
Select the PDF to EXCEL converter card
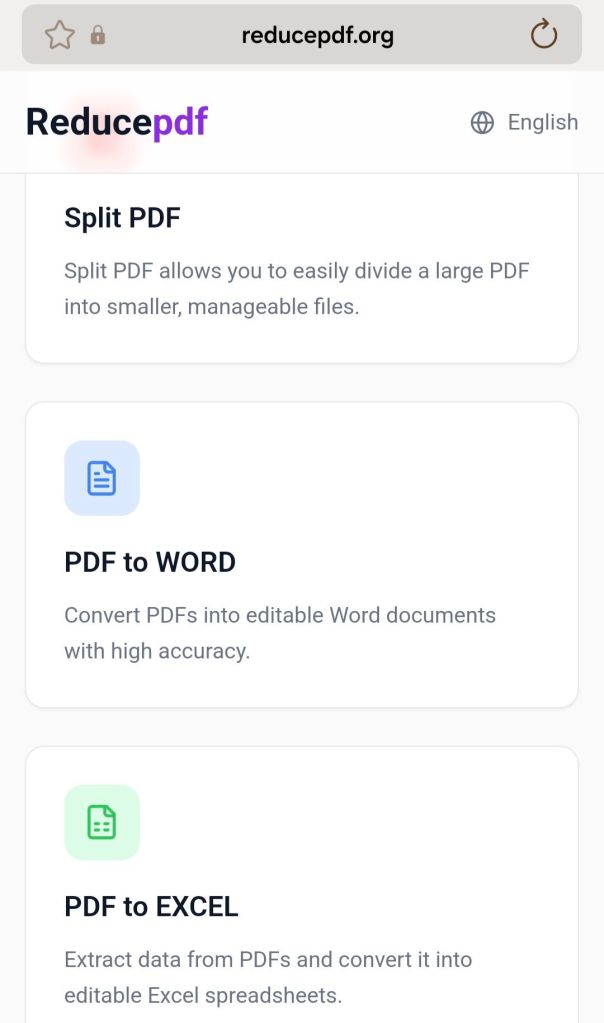tap(301, 890)
